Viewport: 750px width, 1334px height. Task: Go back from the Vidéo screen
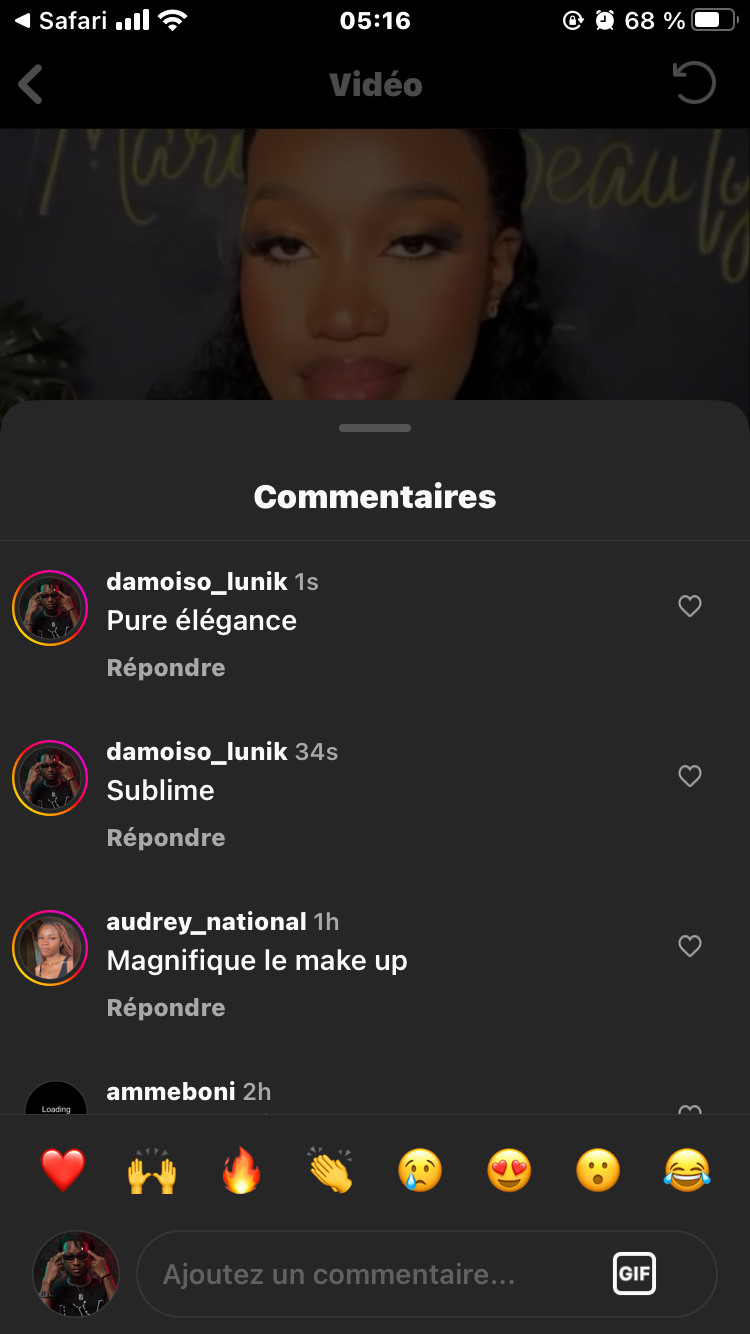click(x=31, y=85)
